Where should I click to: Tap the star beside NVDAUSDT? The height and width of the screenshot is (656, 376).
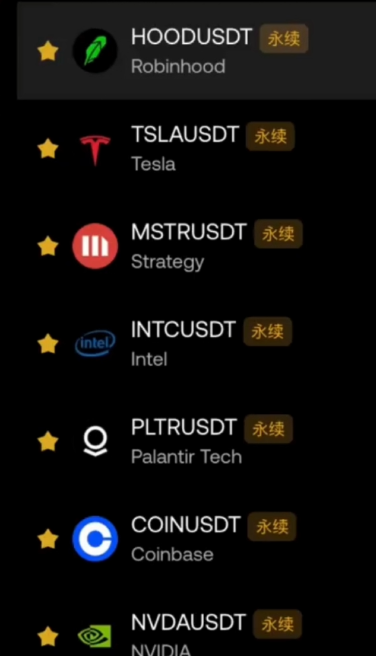[x=48, y=636]
